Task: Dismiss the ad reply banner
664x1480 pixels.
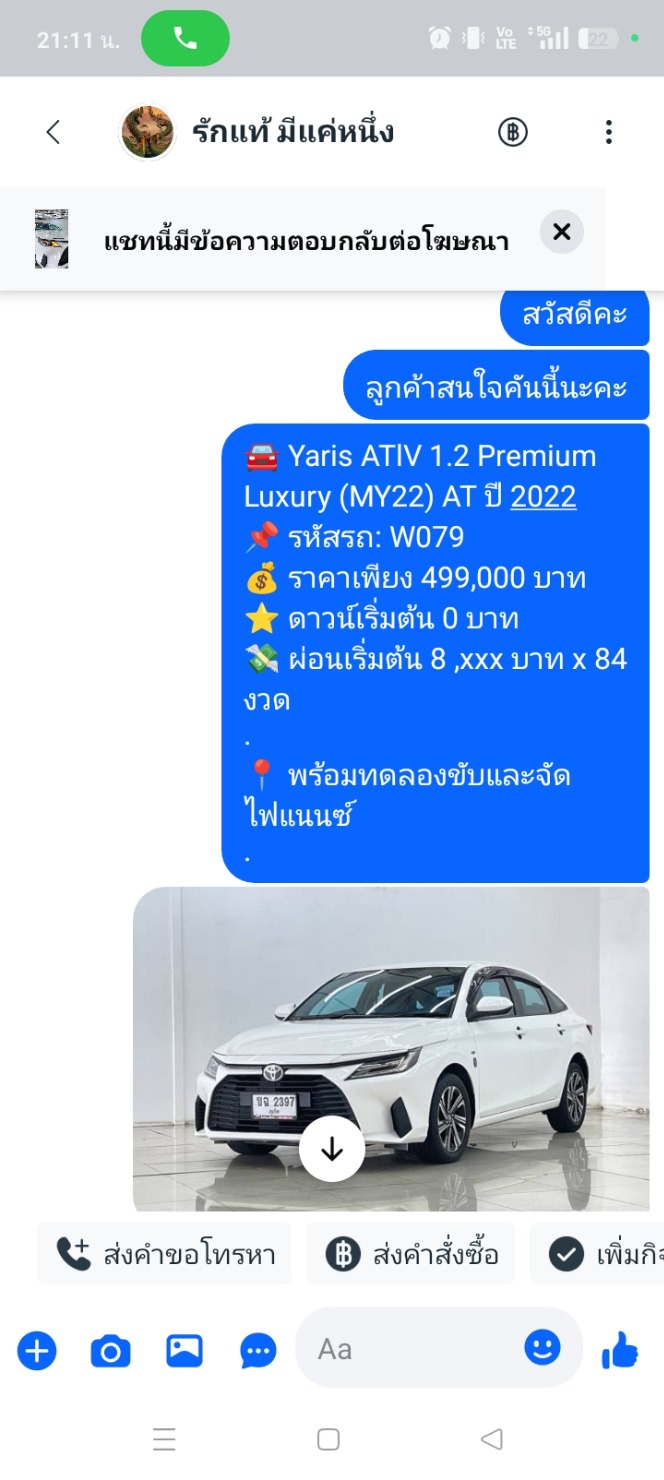Action: 561,232
